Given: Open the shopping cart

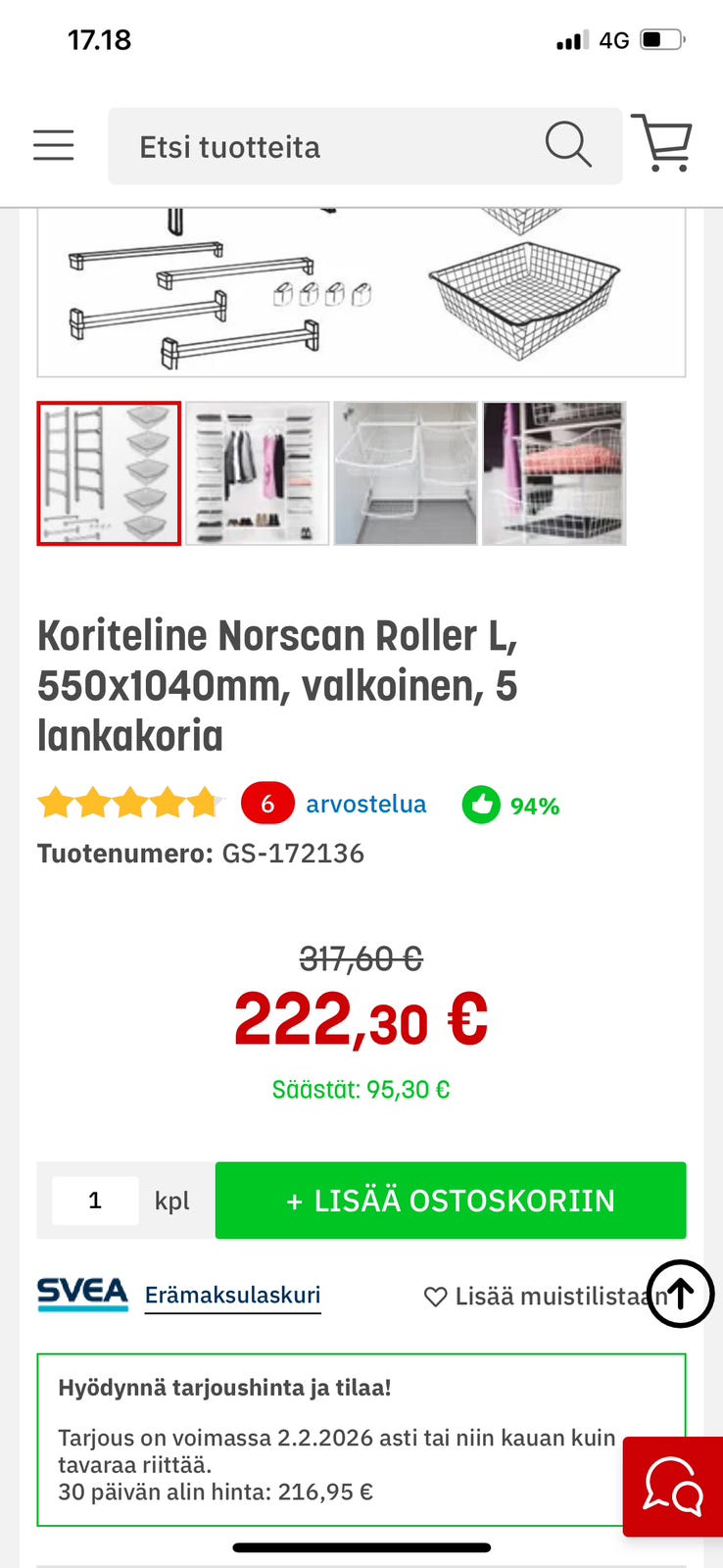Looking at the screenshot, I should coord(666,145).
